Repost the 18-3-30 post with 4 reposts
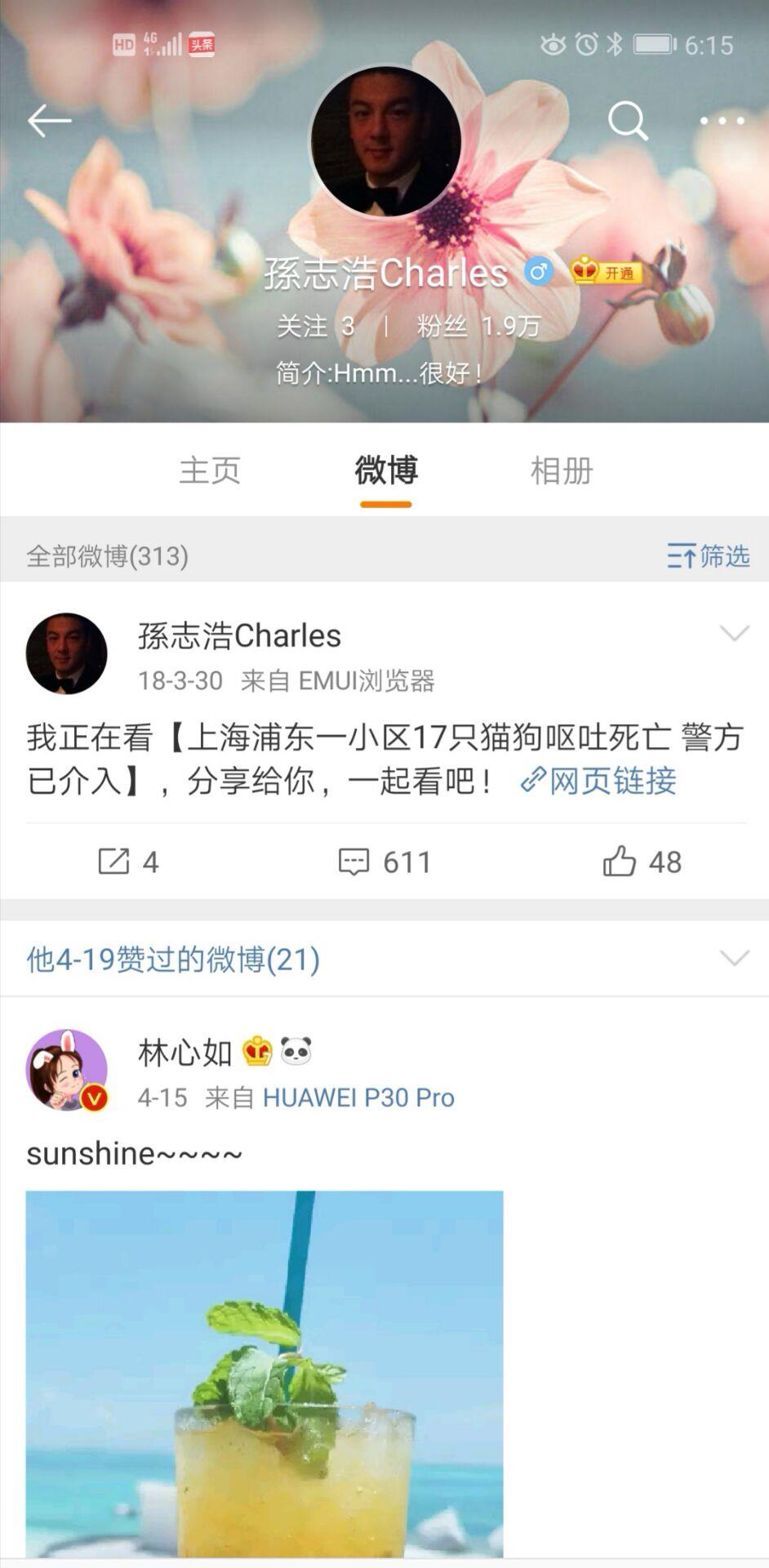The image size is (769, 1568). 128,862
